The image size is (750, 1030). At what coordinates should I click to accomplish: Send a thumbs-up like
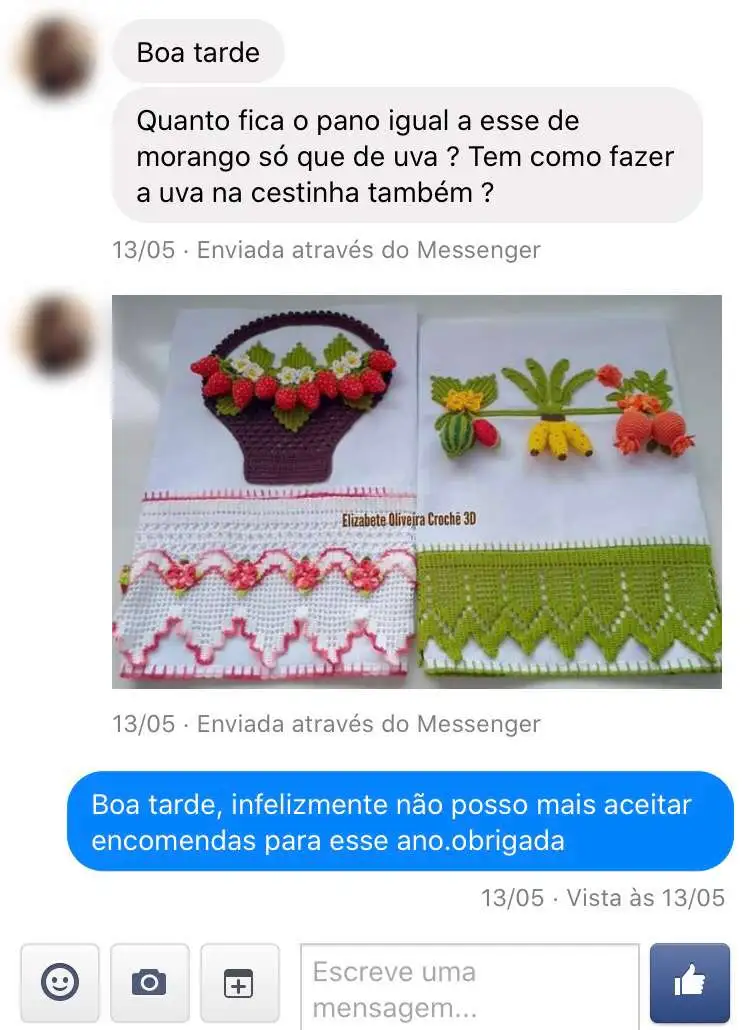tap(689, 983)
